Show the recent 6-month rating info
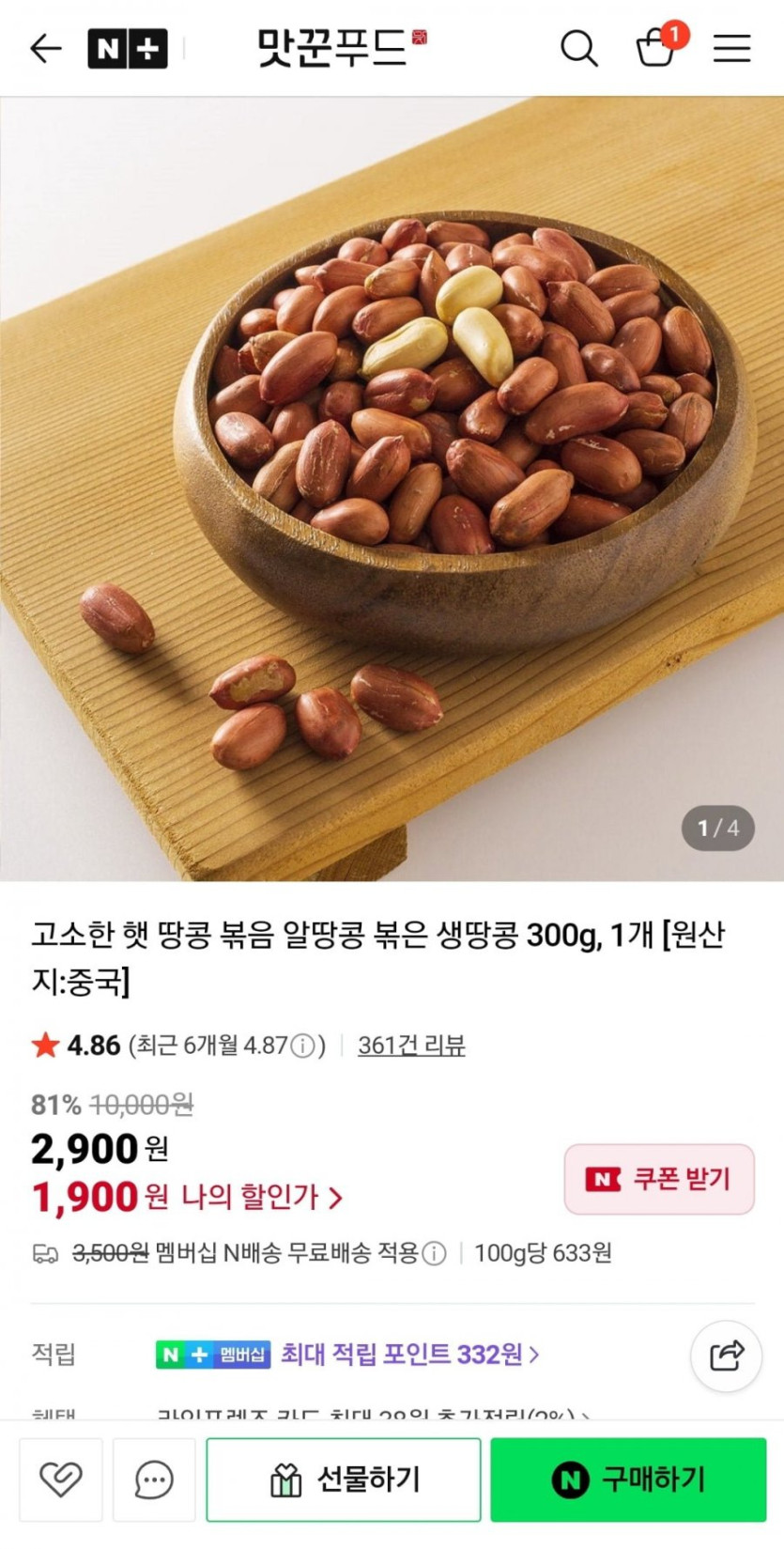The width and height of the screenshot is (784, 1549). [x=303, y=1046]
